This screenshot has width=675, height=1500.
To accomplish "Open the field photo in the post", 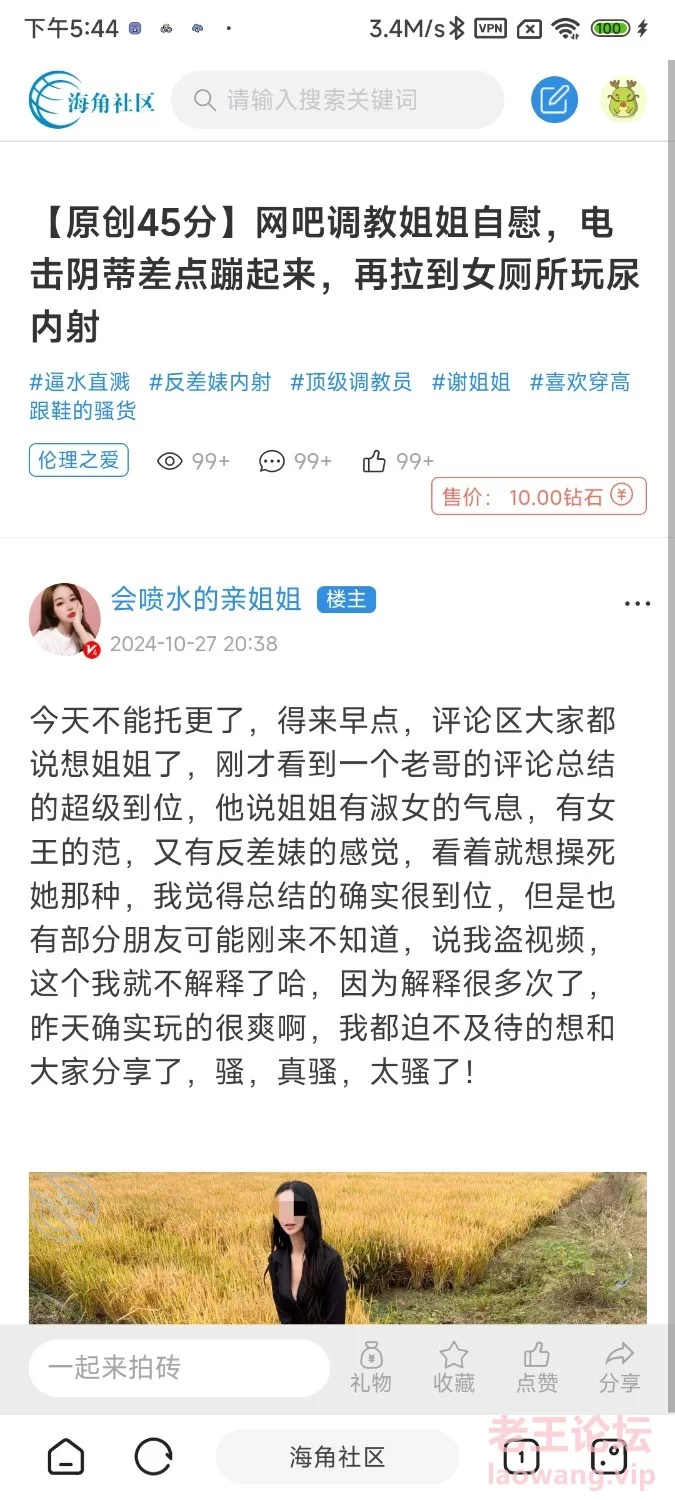I will pyautogui.click(x=337, y=1248).
